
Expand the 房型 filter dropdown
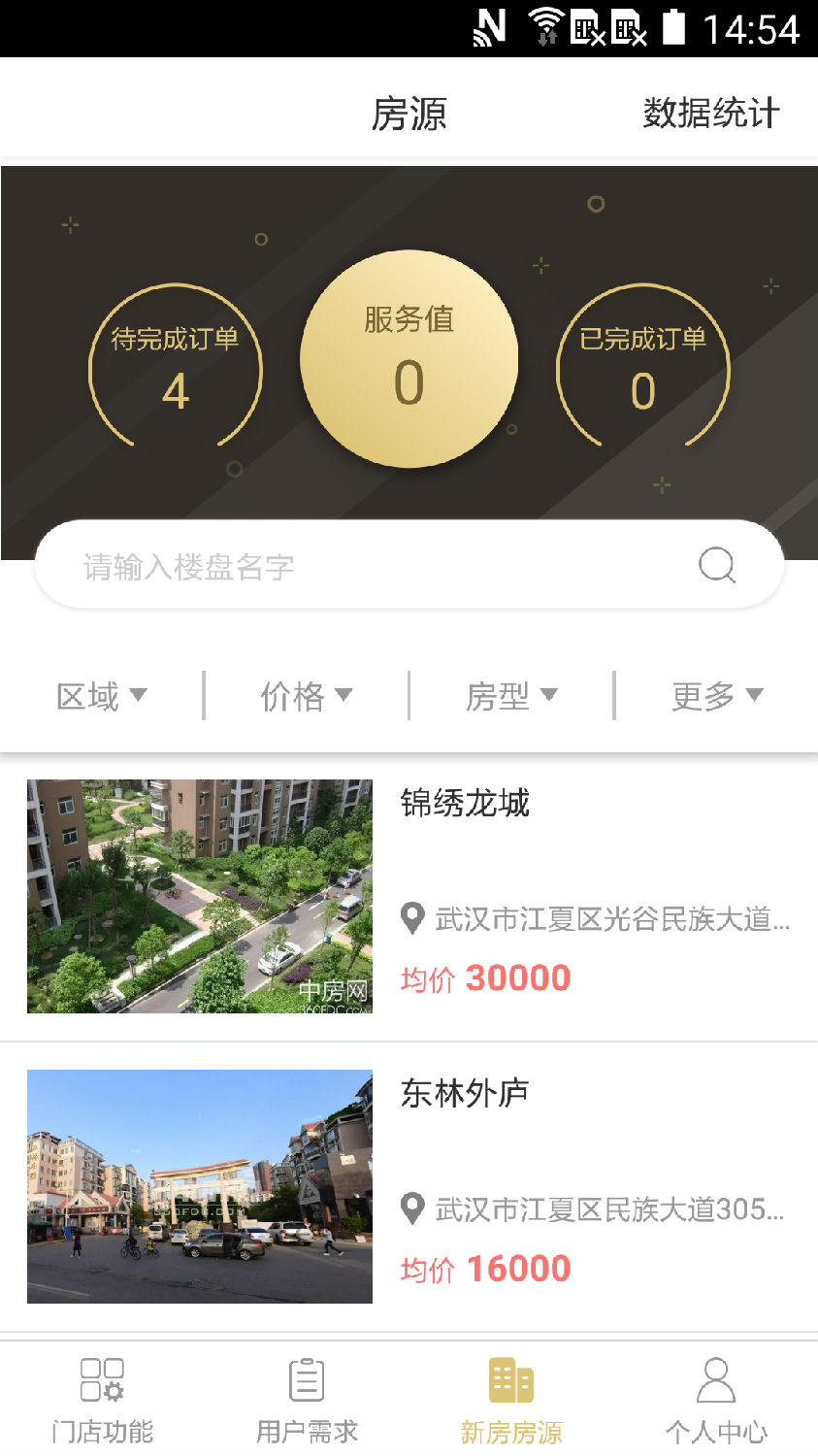coord(511,696)
